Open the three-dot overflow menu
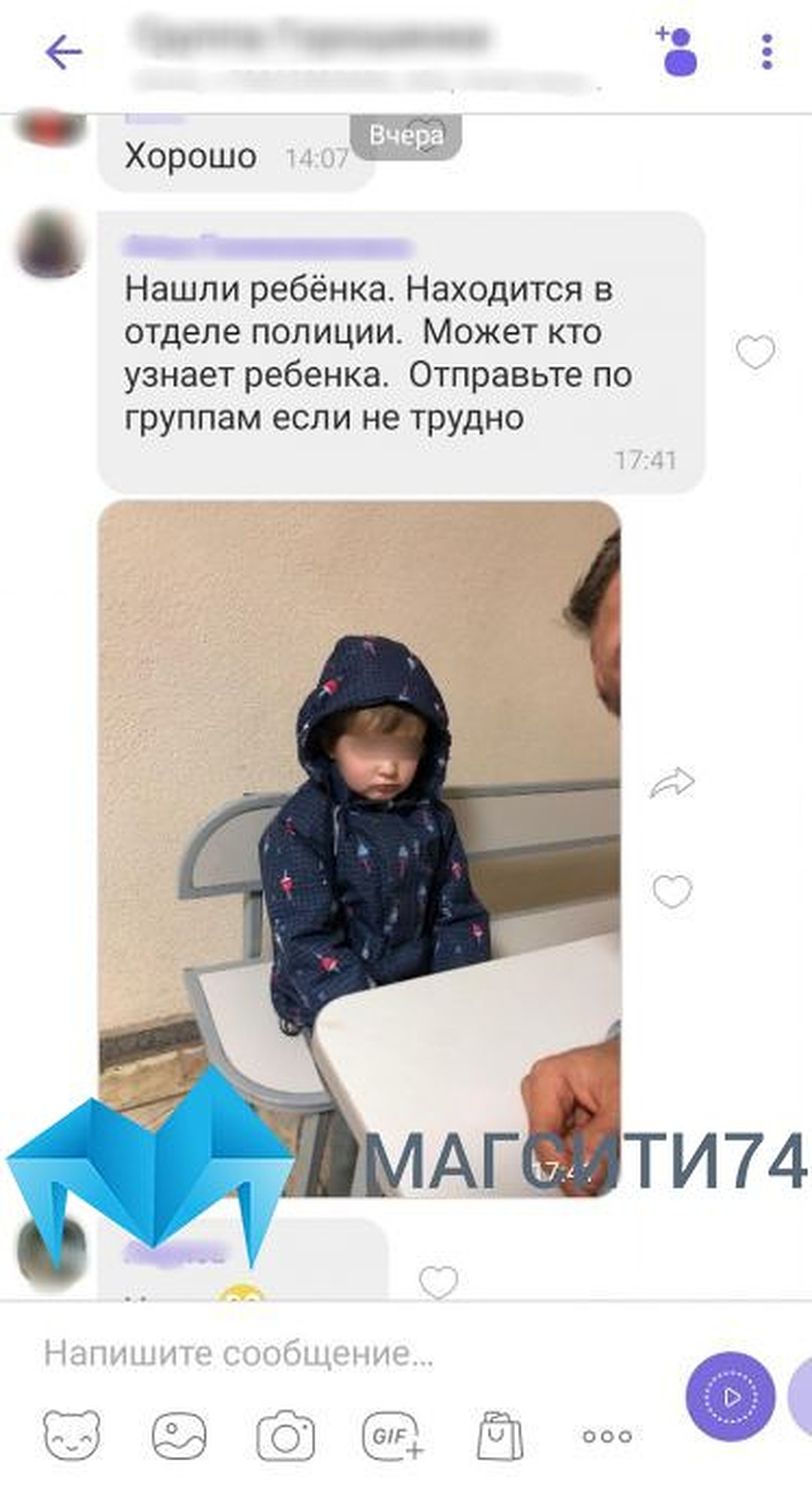812x1488 pixels. 767,52
